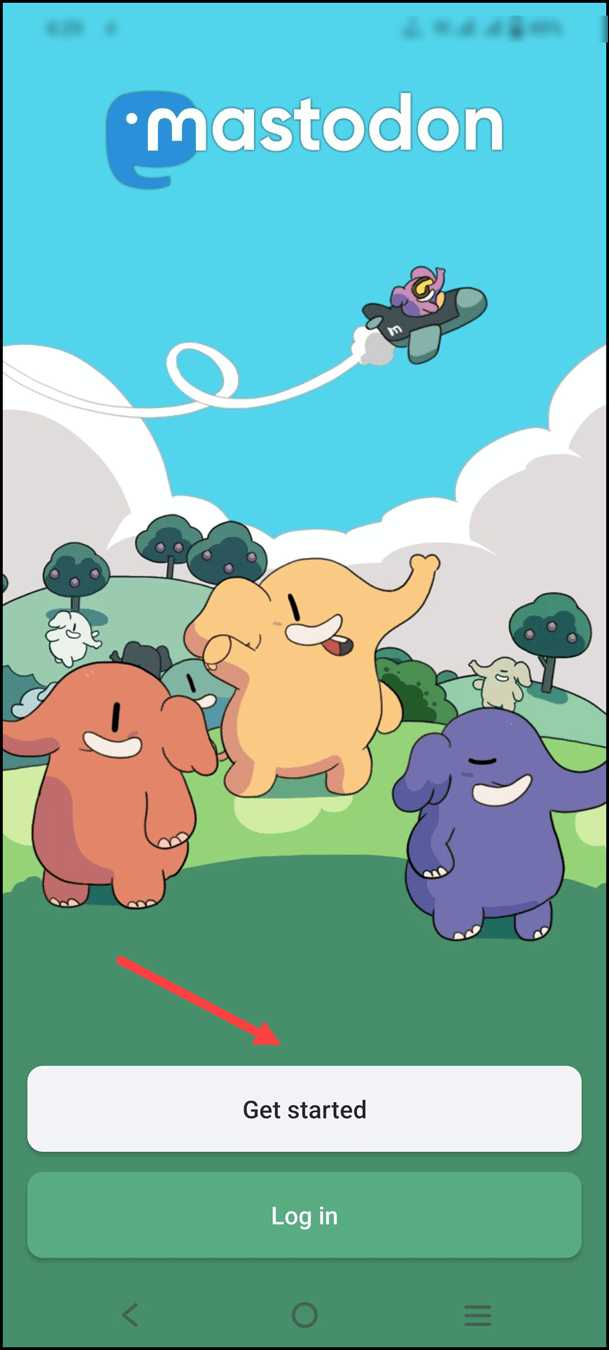Open the Log in button
Image resolution: width=609 pixels, height=1350 pixels.
coord(304,1215)
